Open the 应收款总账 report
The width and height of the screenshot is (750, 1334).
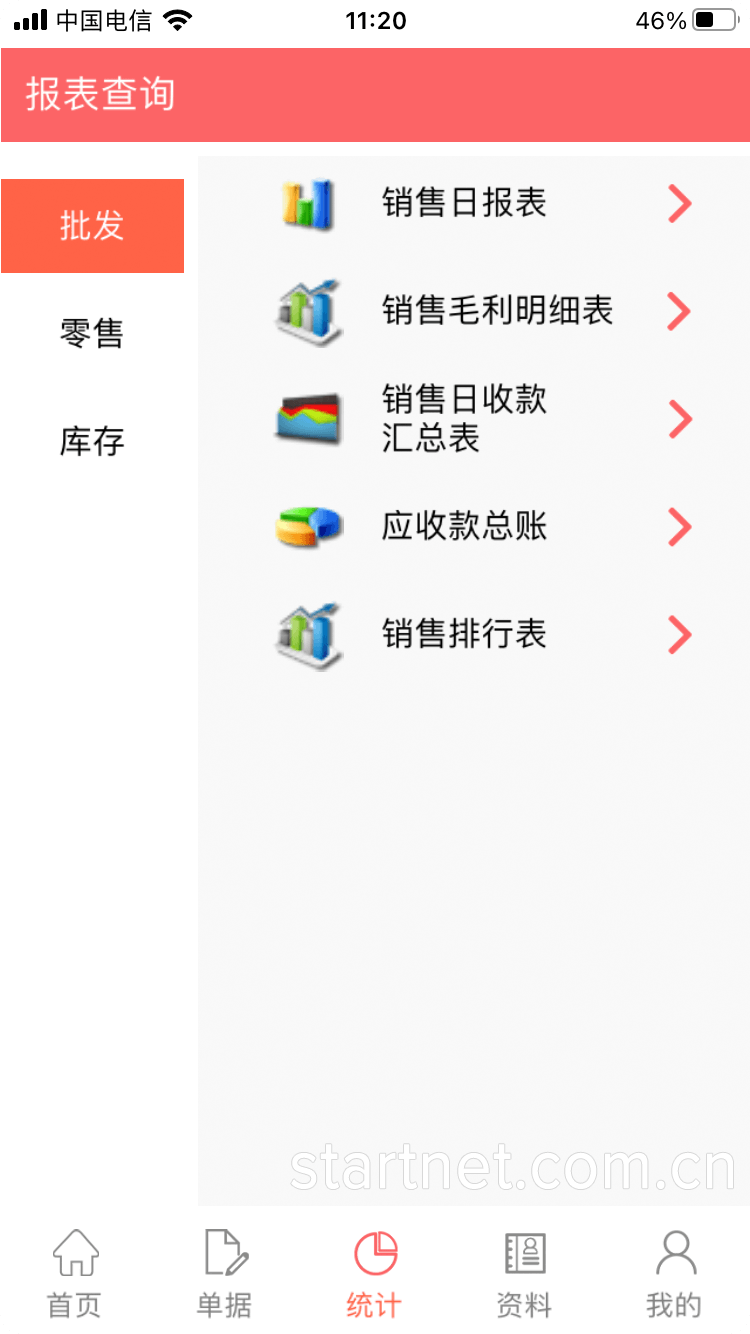(474, 527)
